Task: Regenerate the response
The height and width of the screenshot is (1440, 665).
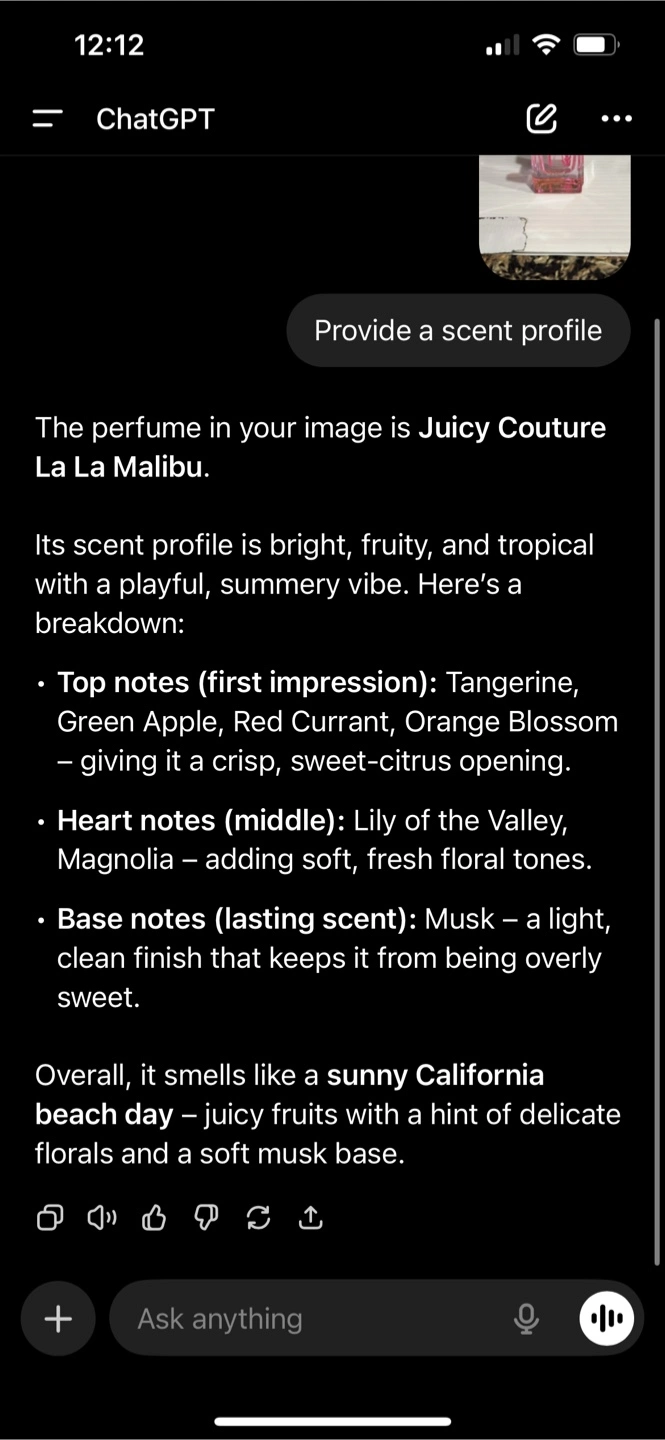Action: 258,1217
